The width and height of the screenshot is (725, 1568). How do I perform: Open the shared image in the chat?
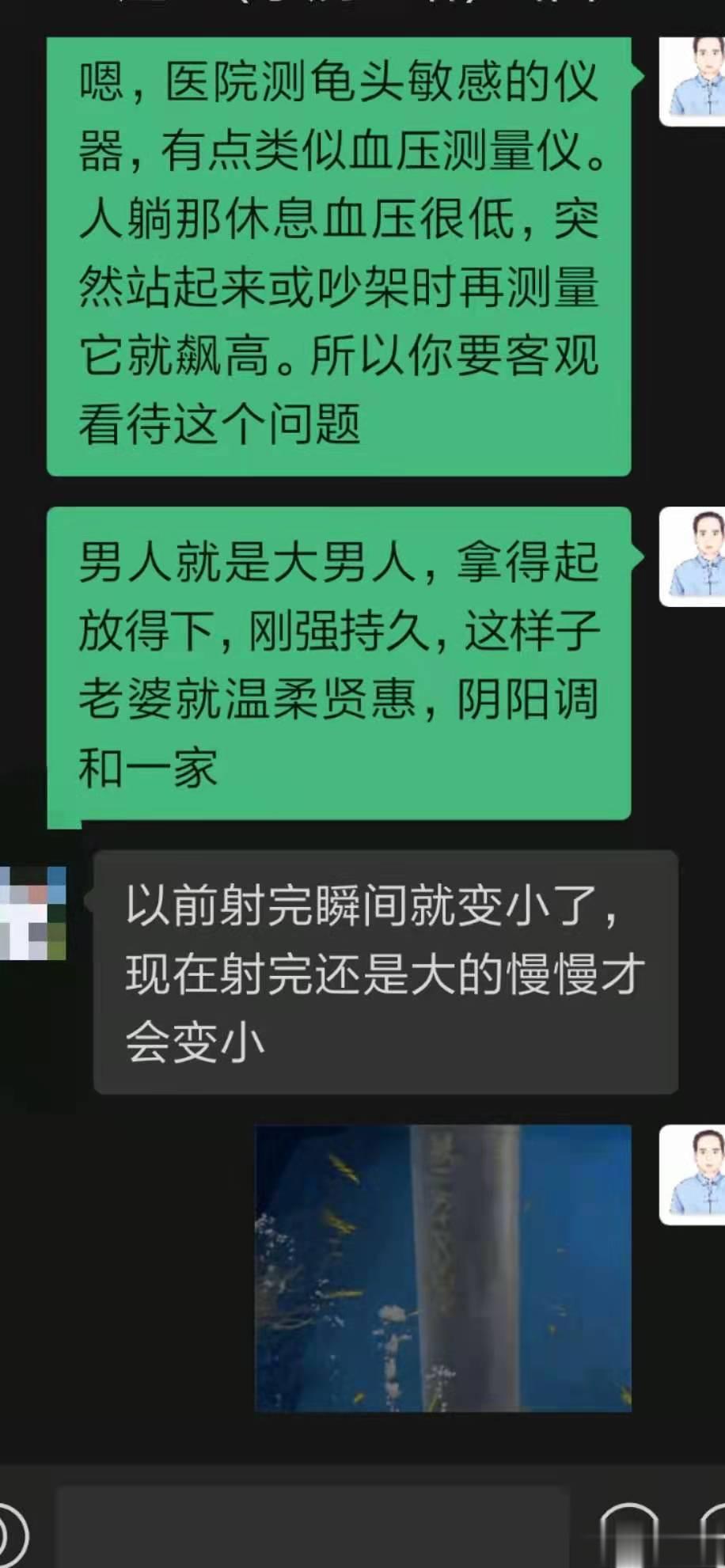(442, 1268)
